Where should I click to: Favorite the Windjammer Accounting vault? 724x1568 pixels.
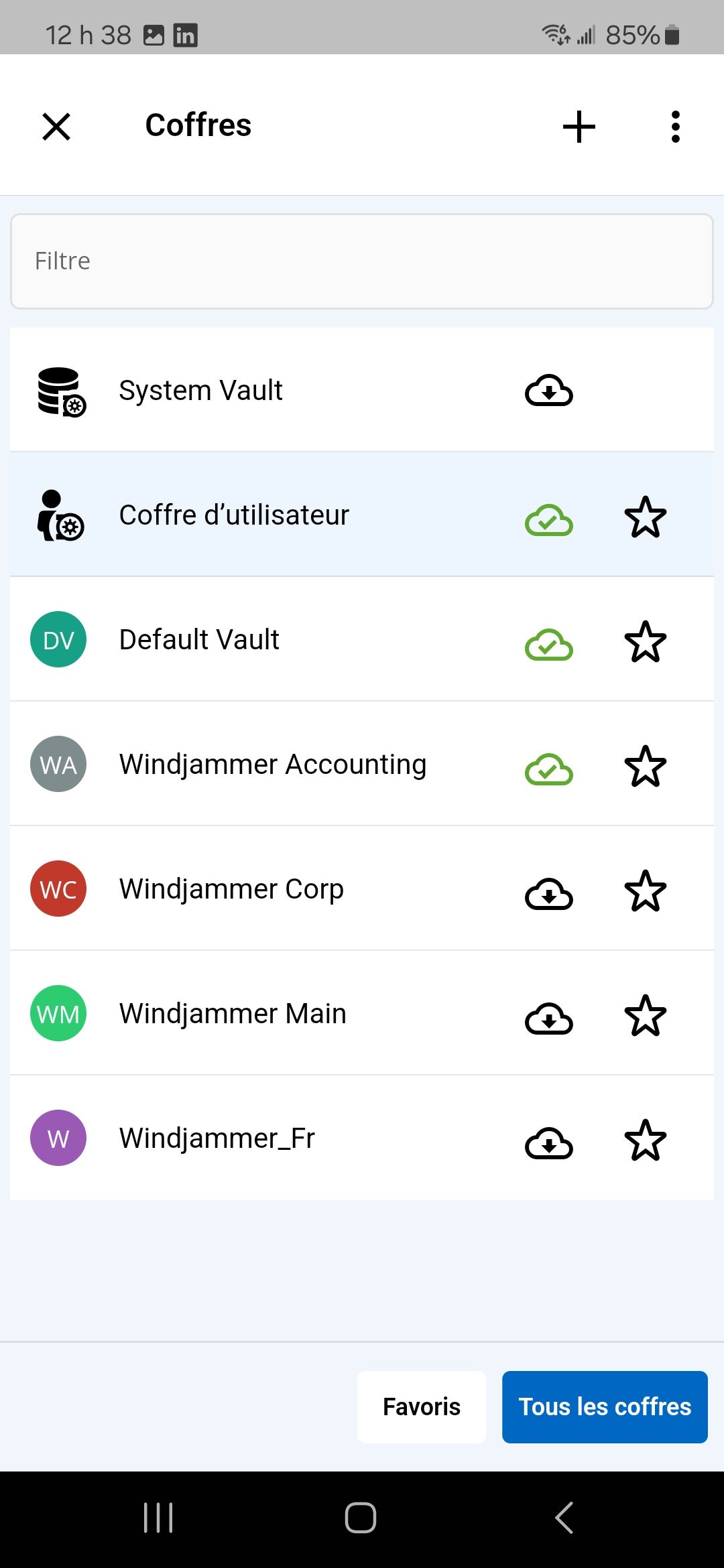645,766
